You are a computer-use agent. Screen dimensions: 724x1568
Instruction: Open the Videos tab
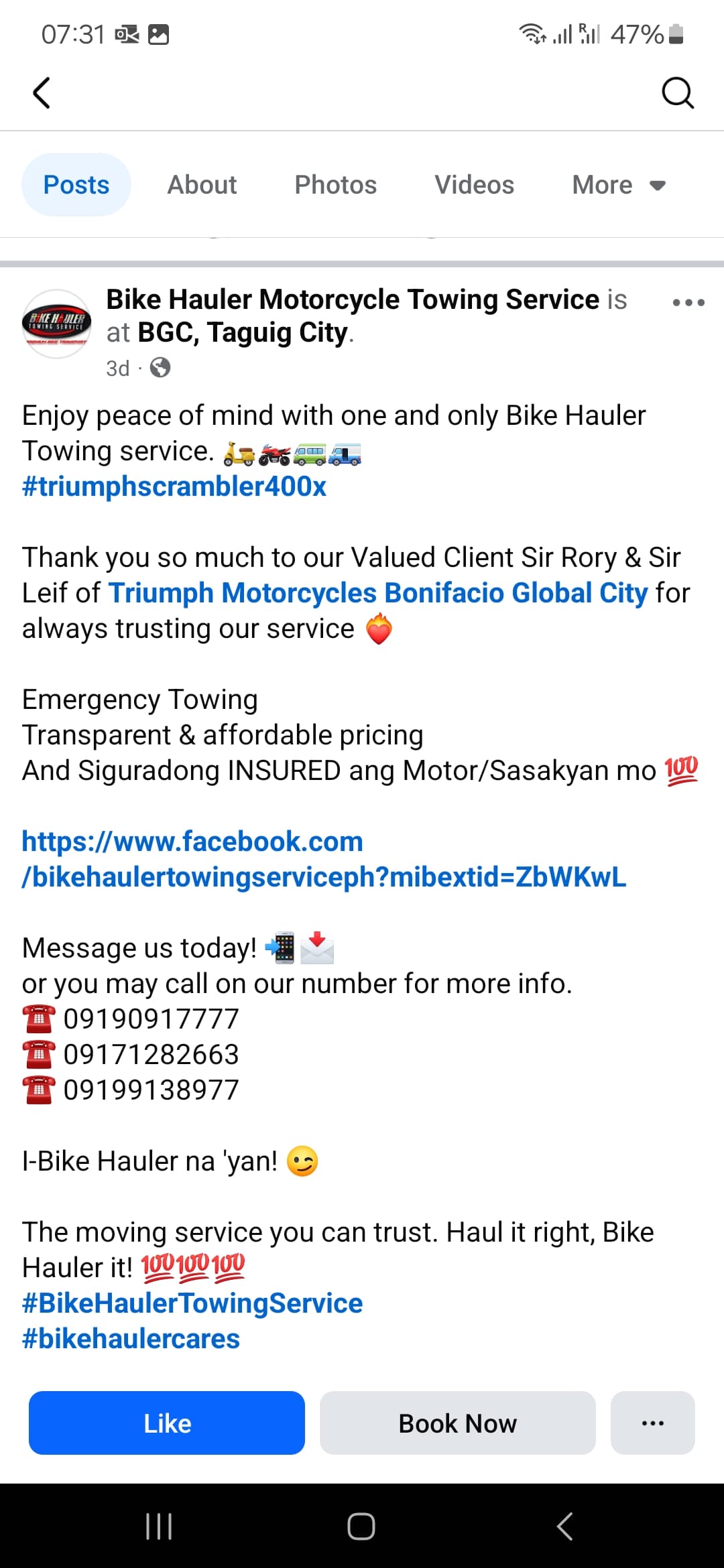click(474, 185)
